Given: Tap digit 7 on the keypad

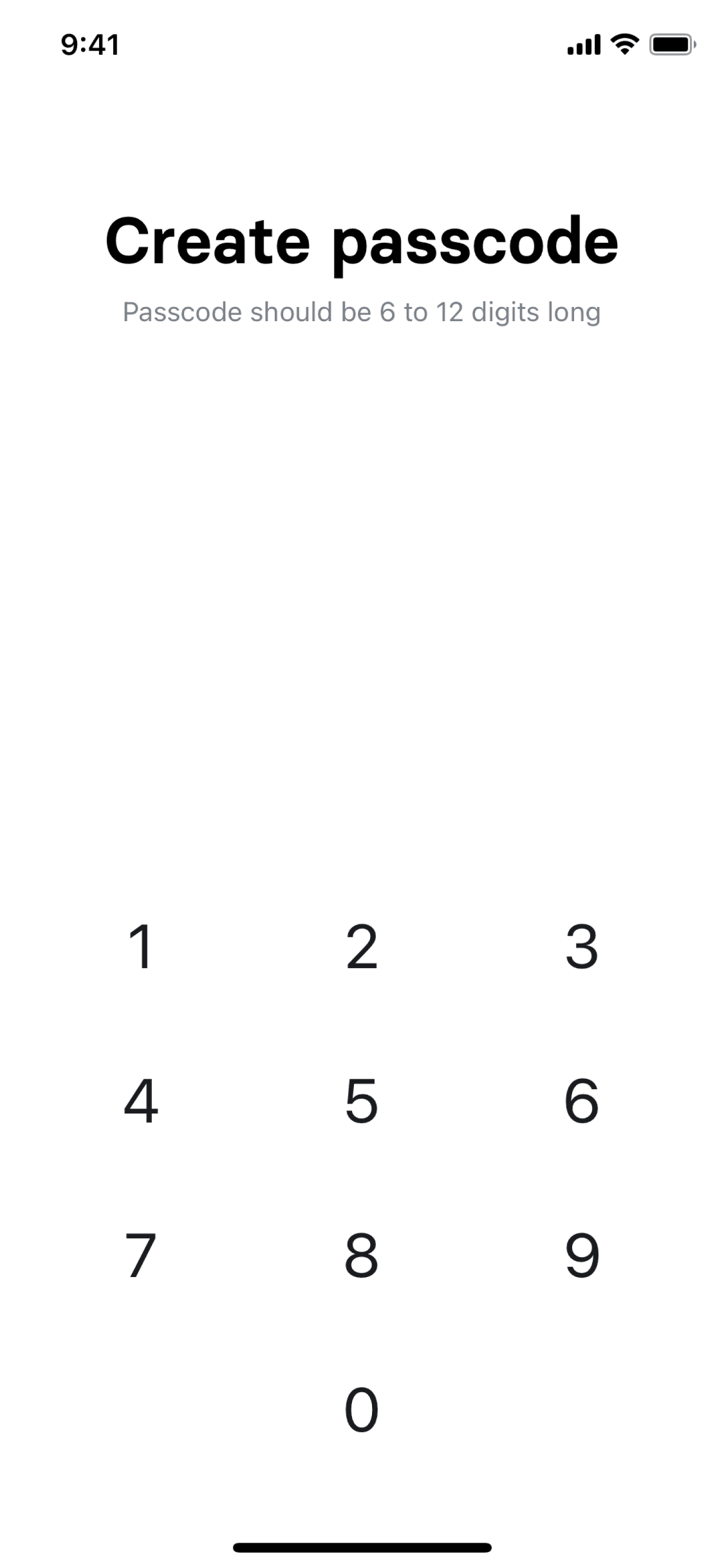Looking at the screenshot, I should pyautogui.click(x=140, y=1255).
